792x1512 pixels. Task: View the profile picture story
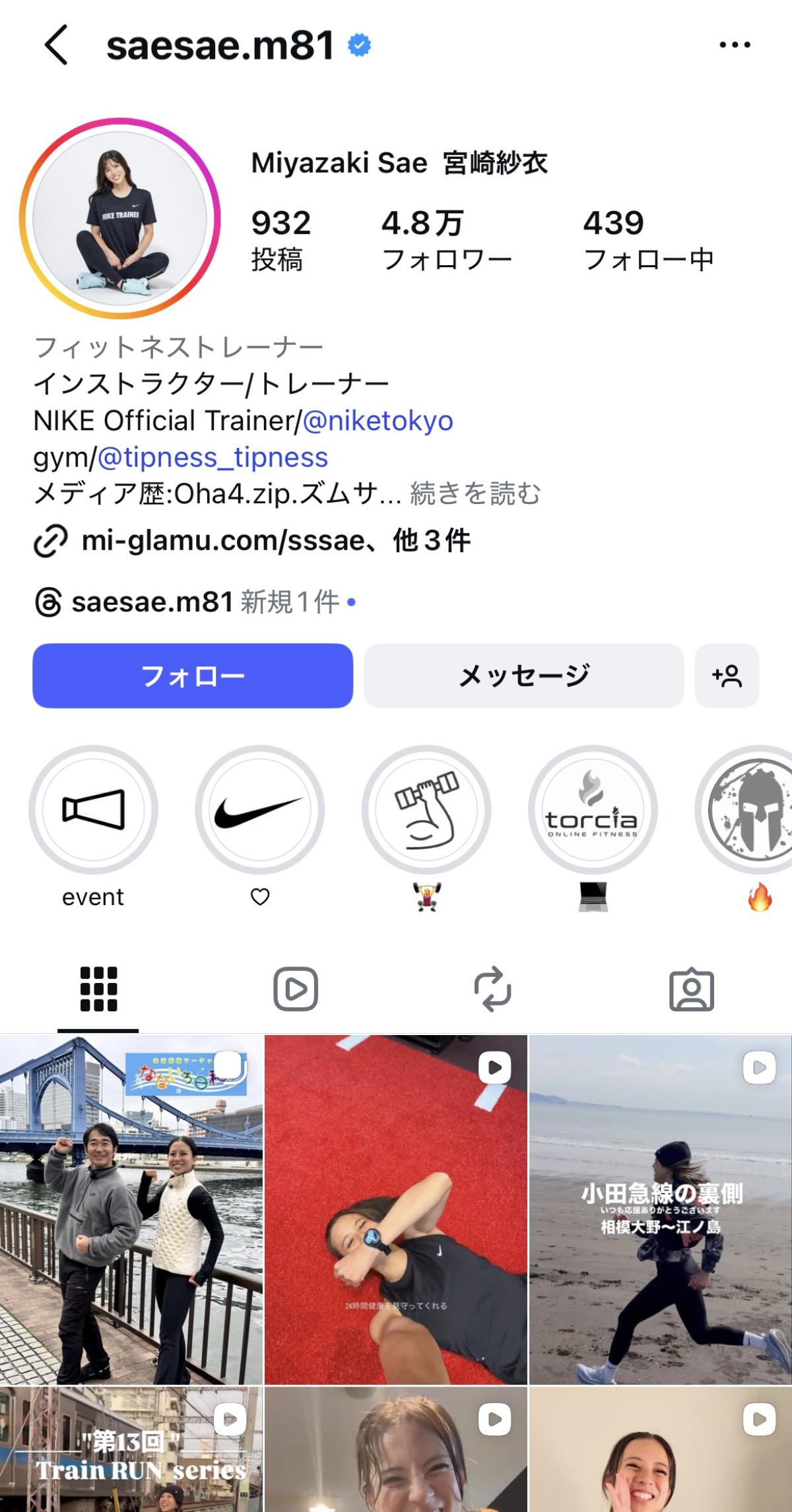point(120,218)
